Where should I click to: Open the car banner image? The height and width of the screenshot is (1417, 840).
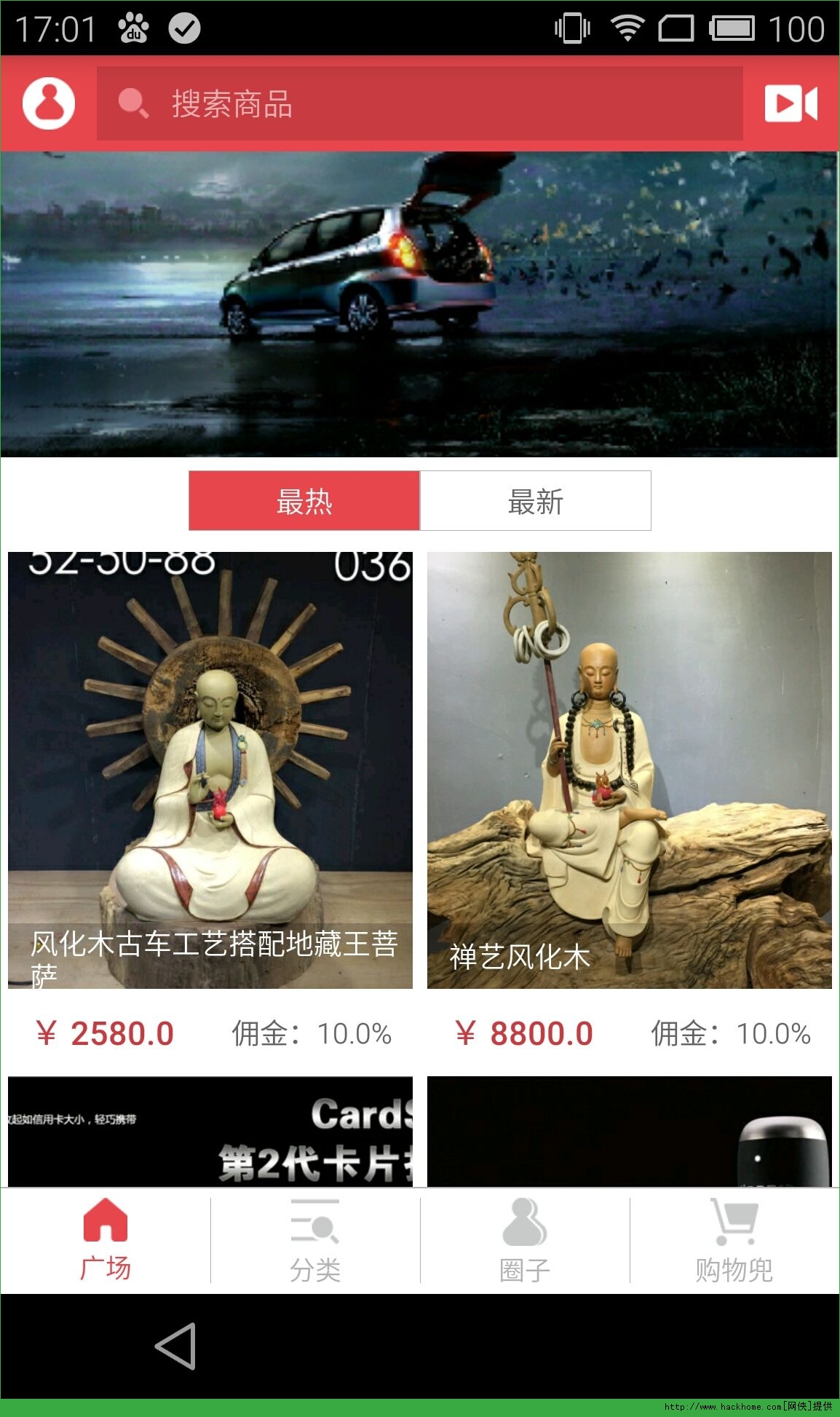(x=419, y=304)
